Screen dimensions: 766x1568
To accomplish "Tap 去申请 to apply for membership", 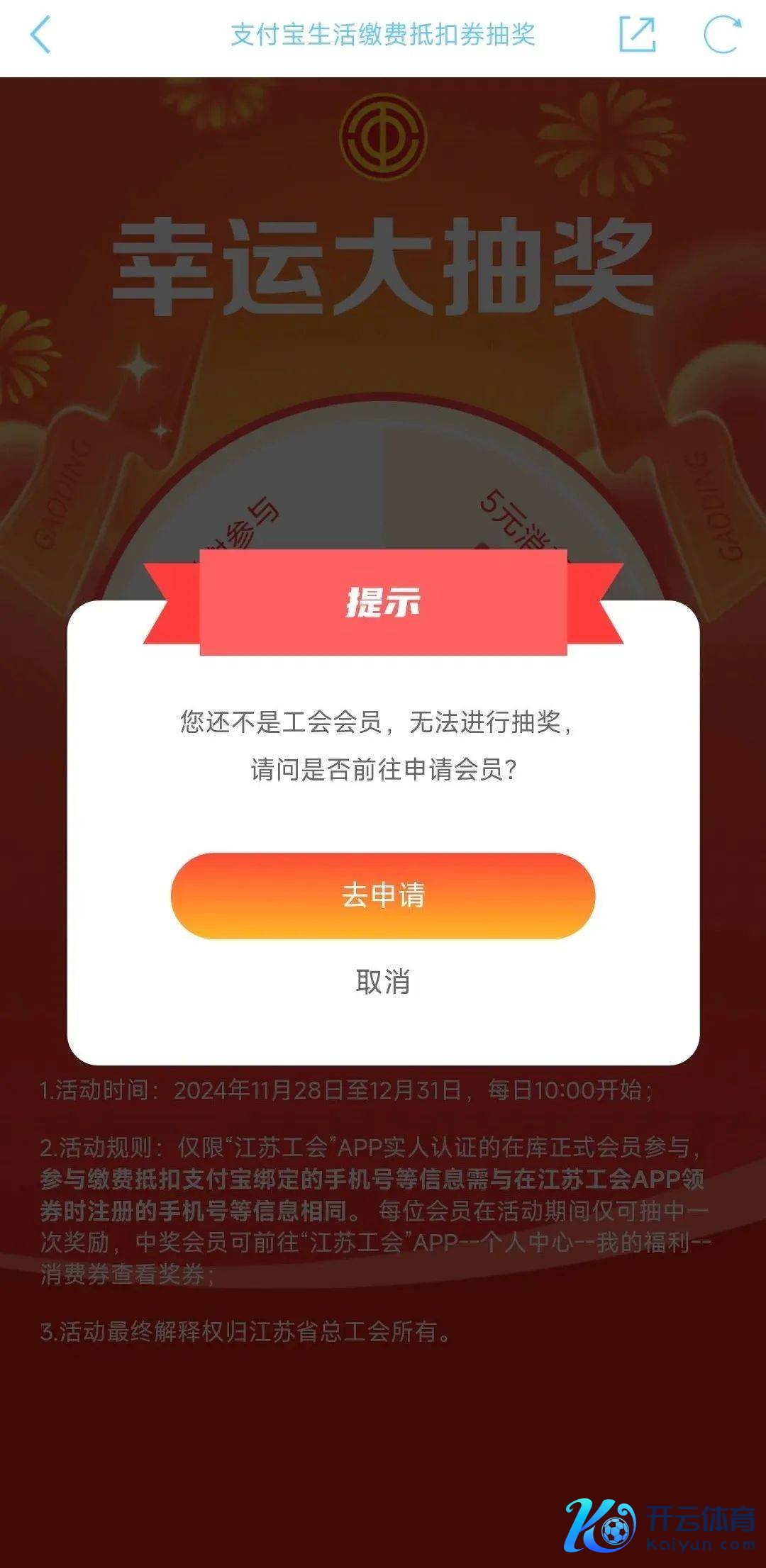I will click(x=382, y=895).
